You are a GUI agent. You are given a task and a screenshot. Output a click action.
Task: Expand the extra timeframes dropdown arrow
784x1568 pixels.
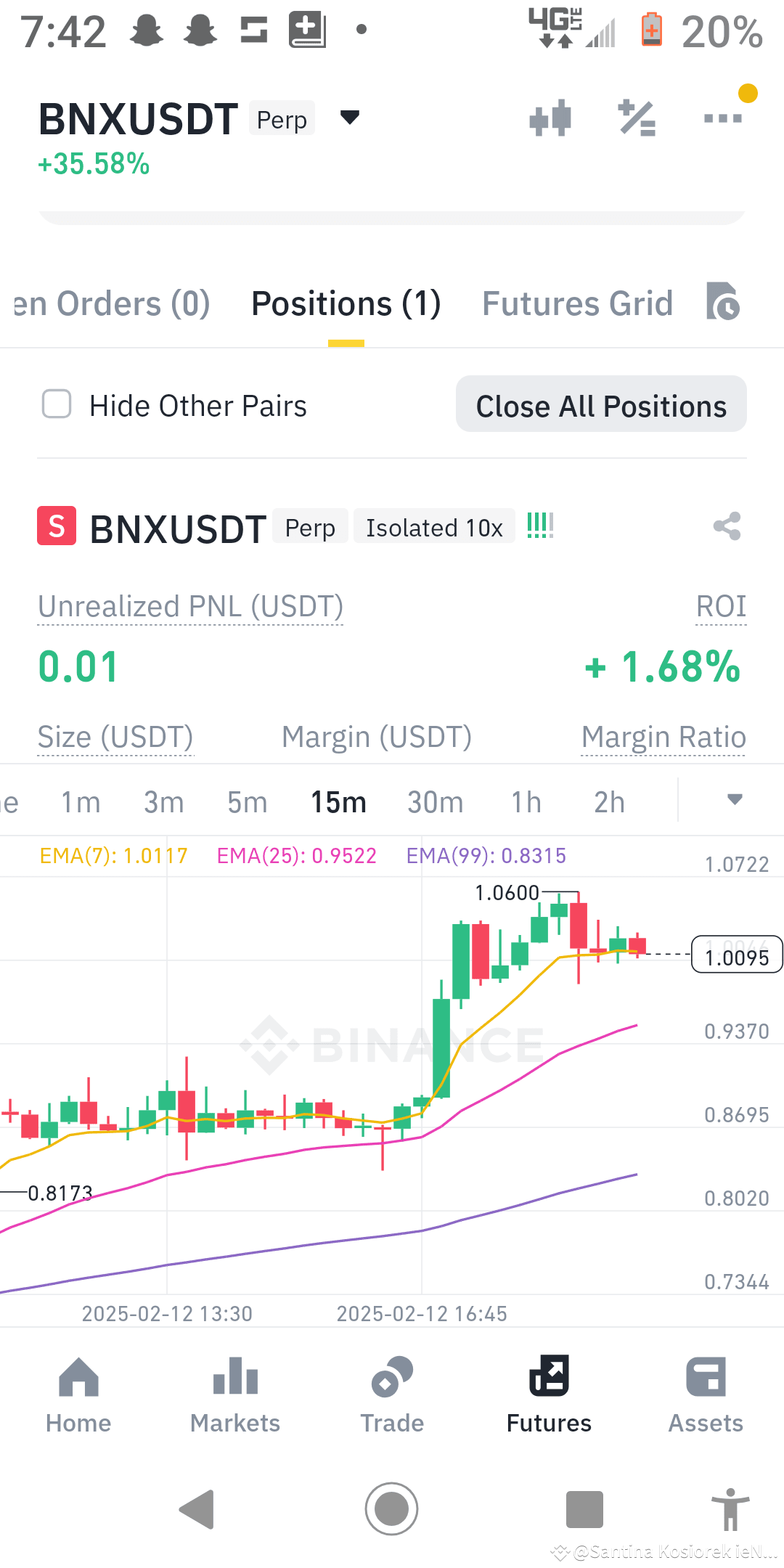pyautogui.click(x=735, y=800)
